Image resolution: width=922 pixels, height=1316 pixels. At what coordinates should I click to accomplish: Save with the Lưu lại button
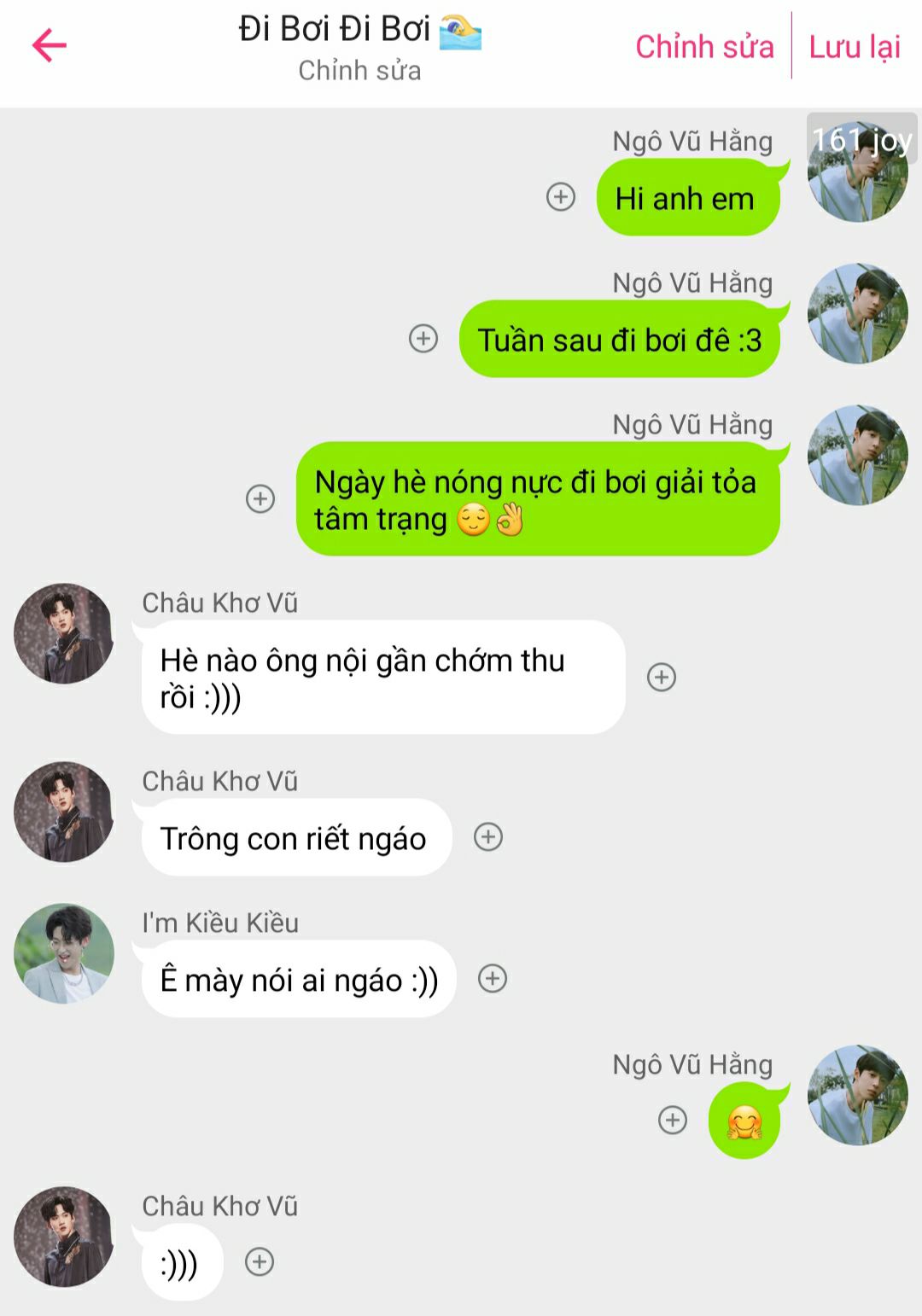[x=855, y=46]
